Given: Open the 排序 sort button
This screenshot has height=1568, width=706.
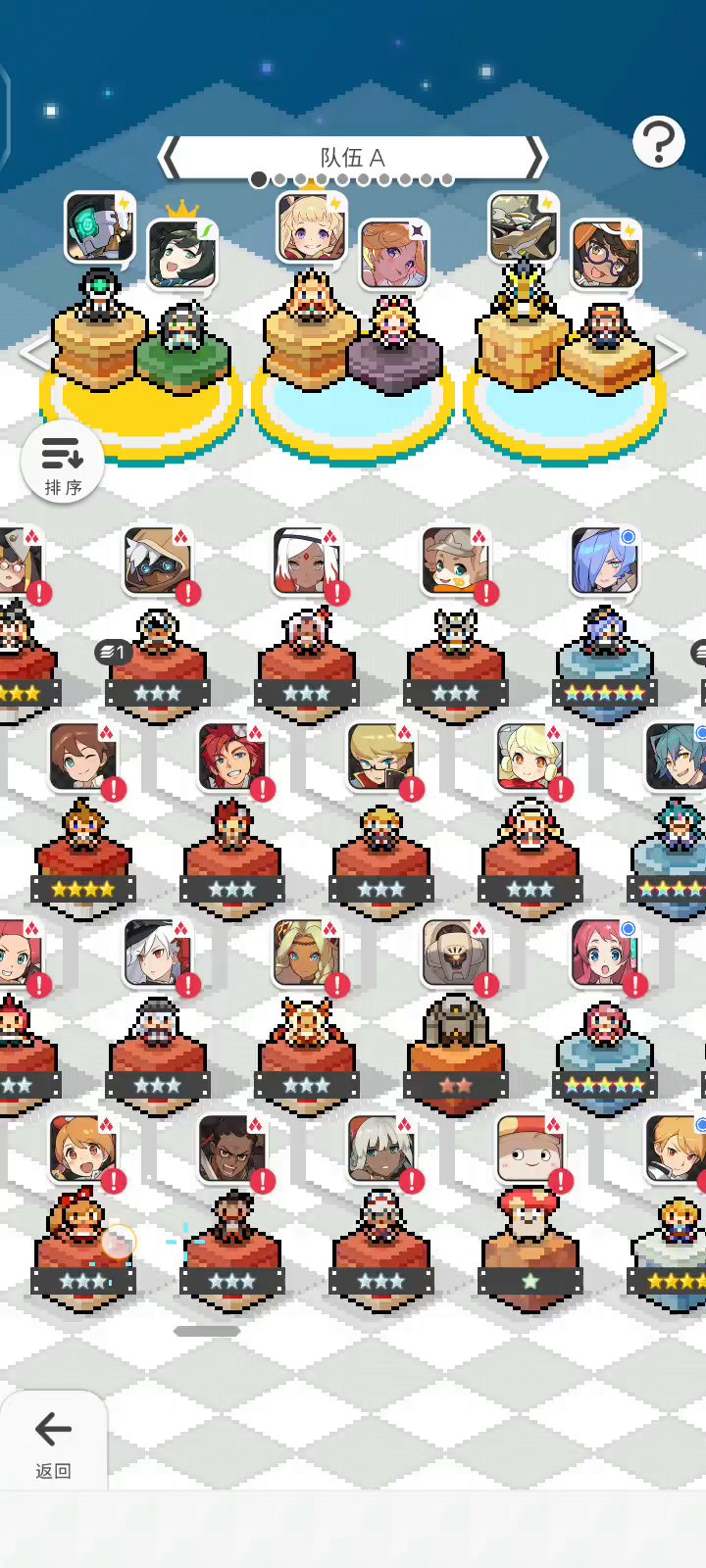Looking at the screenshot, I should click(x=63, y=463).
